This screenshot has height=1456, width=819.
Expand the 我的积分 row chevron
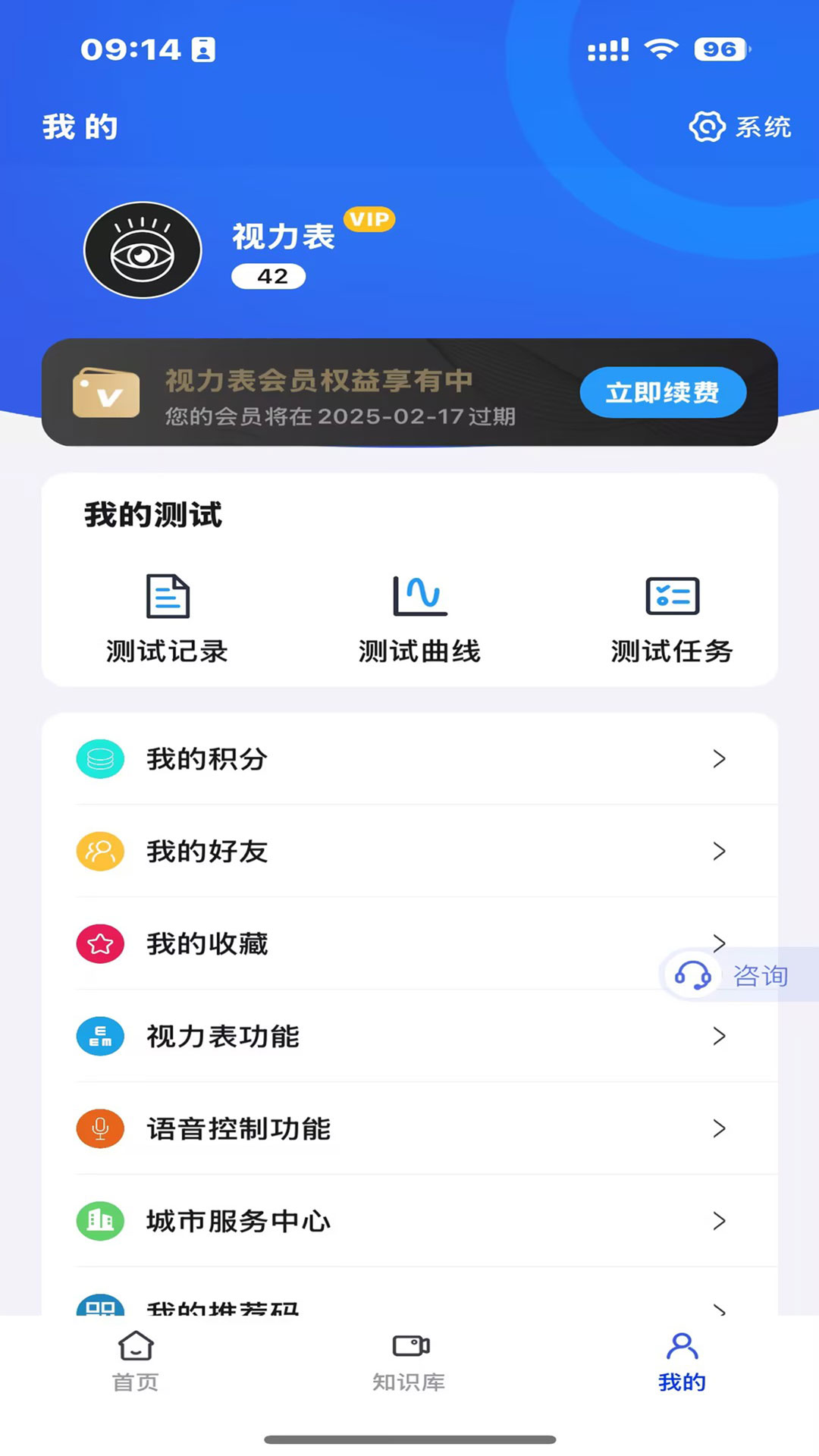click(719, 758)
